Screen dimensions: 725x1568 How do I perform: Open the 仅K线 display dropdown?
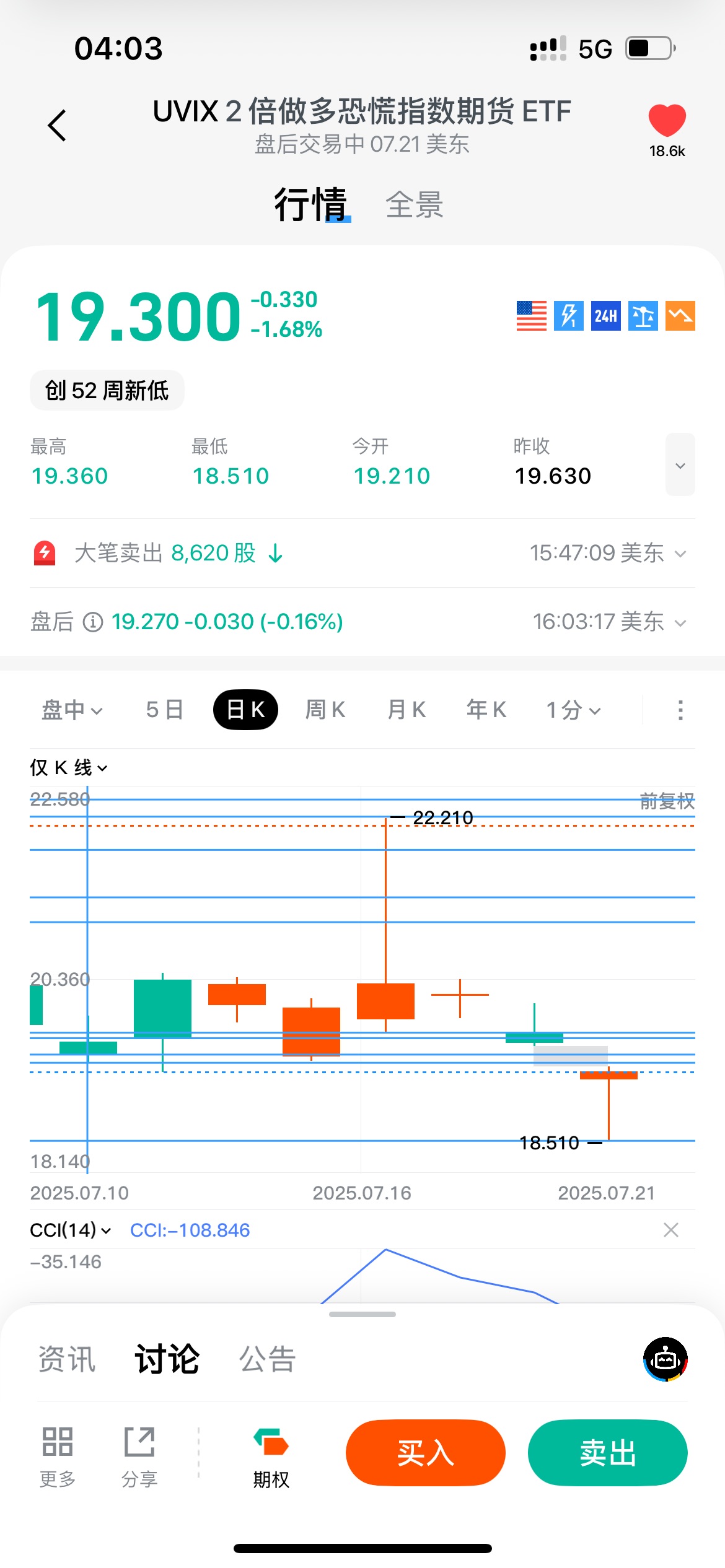pos(69,768)
